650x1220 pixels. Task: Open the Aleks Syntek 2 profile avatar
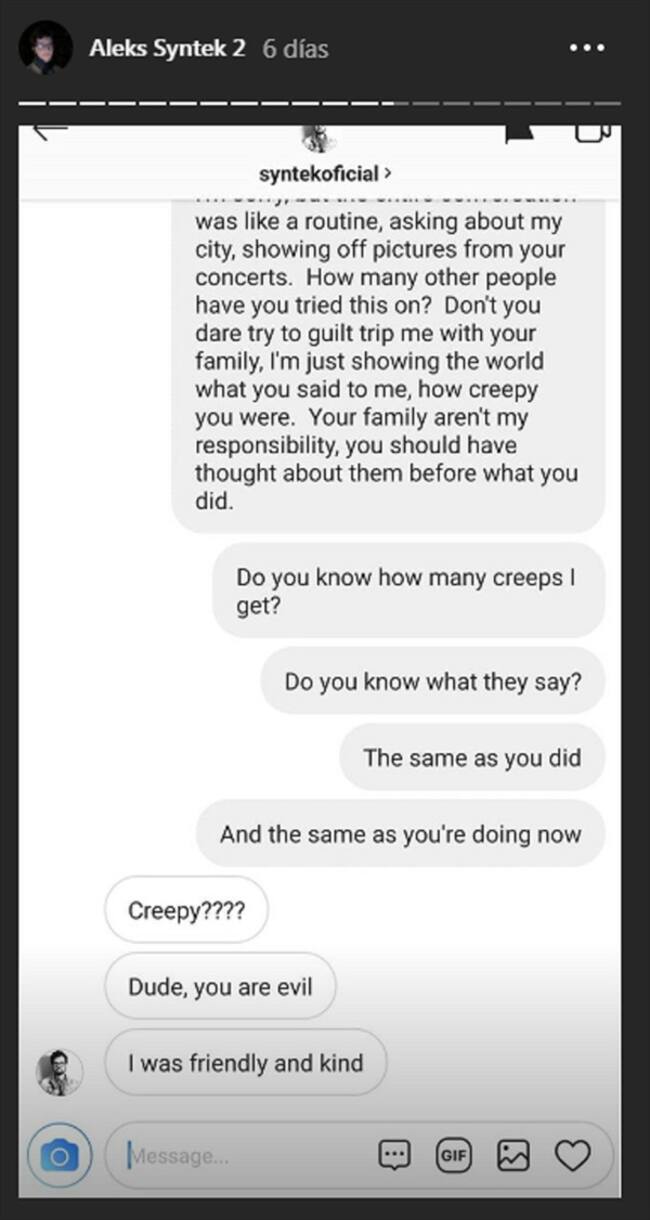[x=46, y=48]
